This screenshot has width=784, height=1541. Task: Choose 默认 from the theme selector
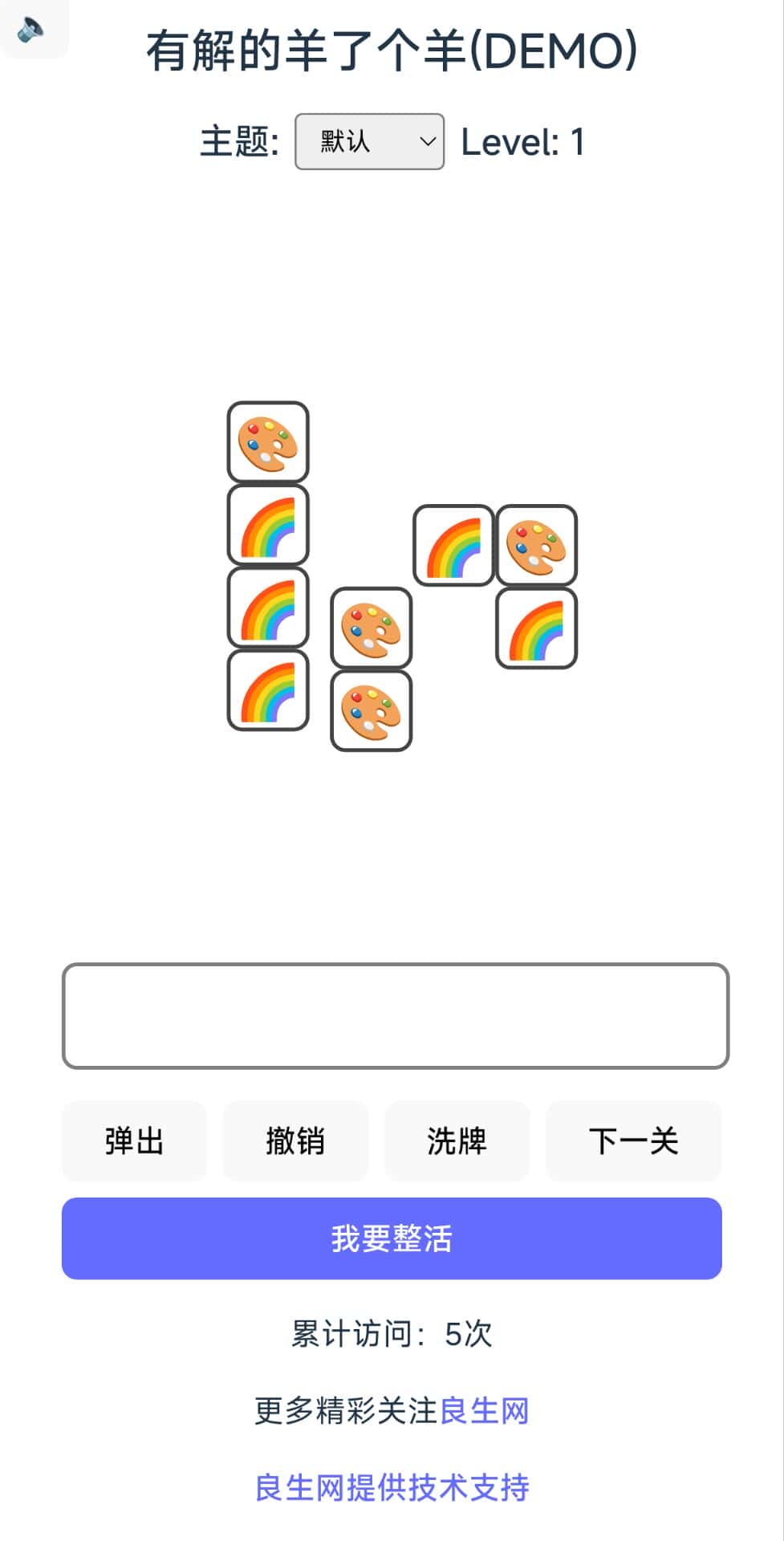[368, 141]
